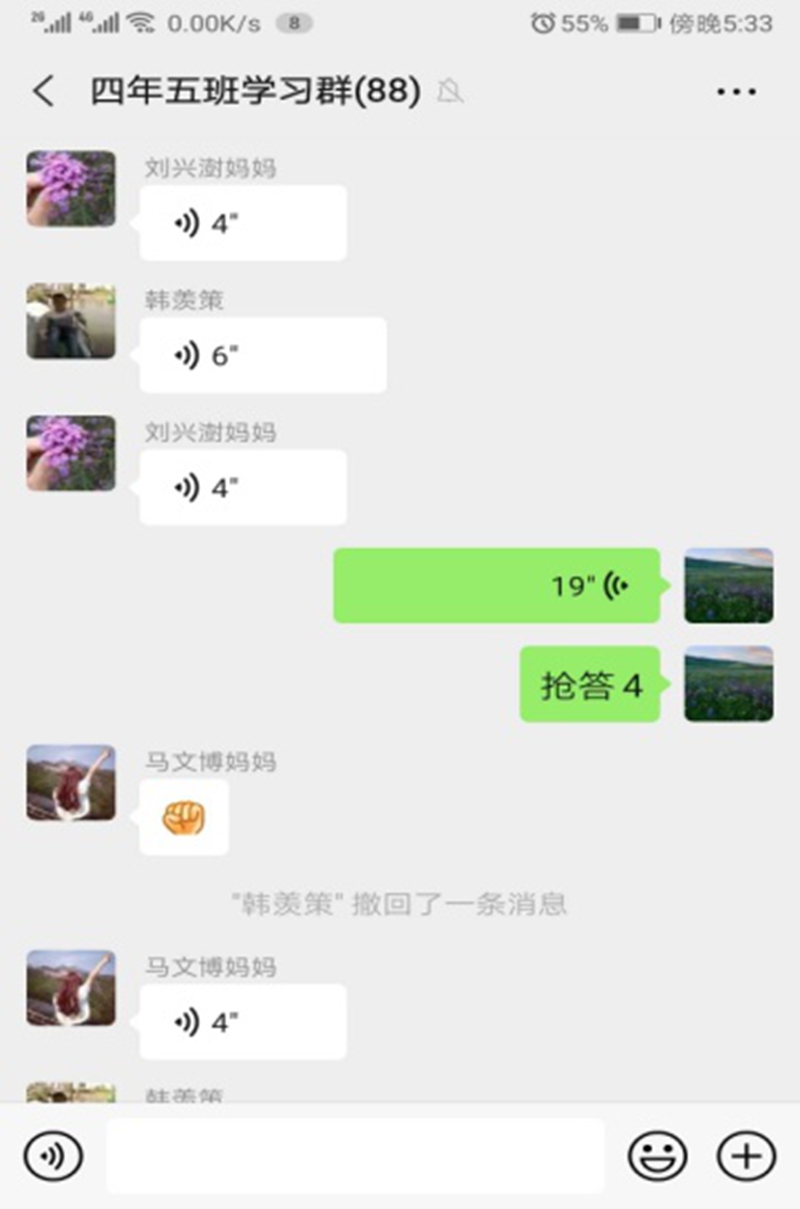Play your own 19-second voice message

pos(496,585)
